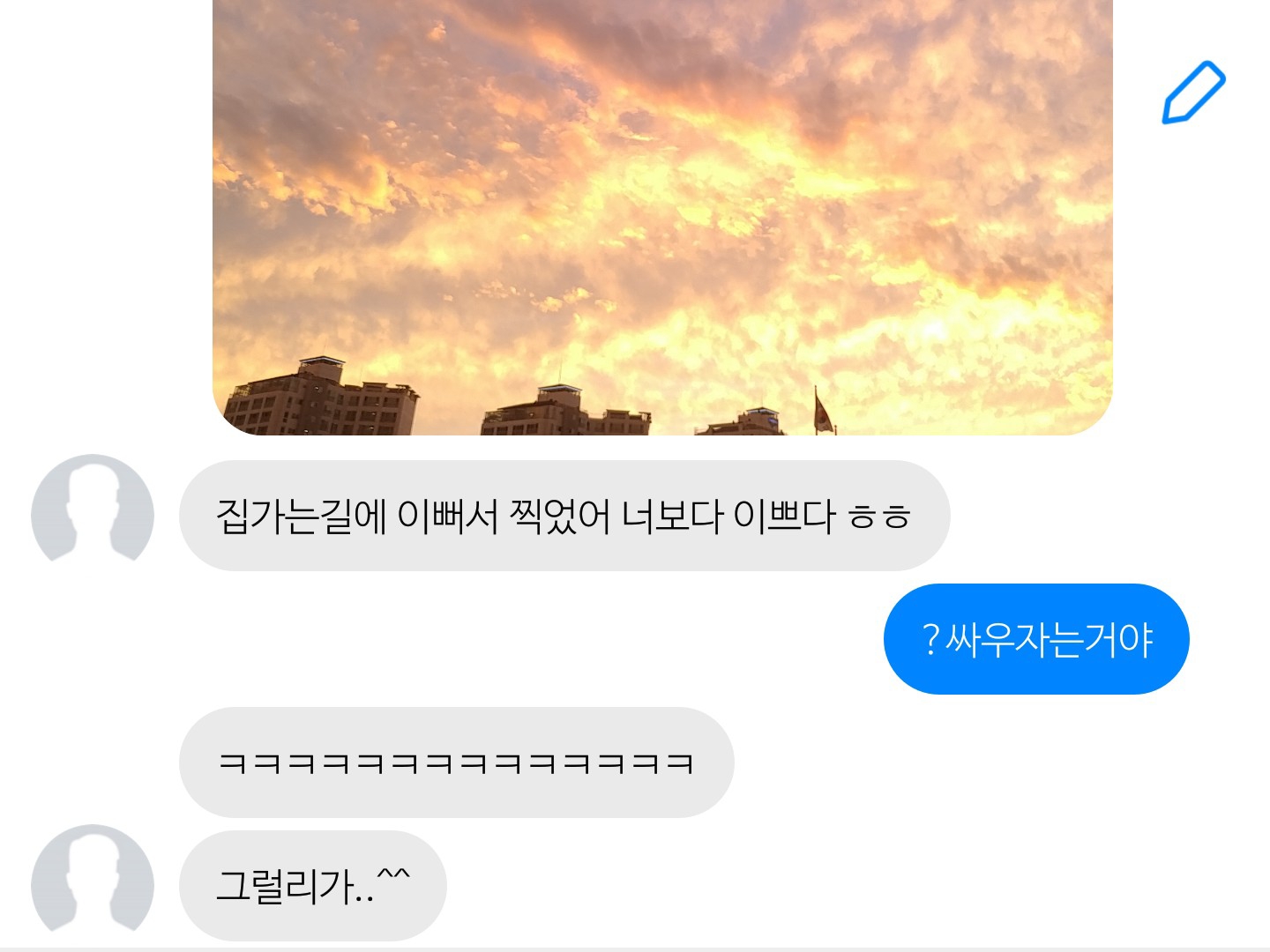The width and height of the screenshot is (1270, 952).
Task: Open the shared sunset sky photo
Action: [661, 216]
